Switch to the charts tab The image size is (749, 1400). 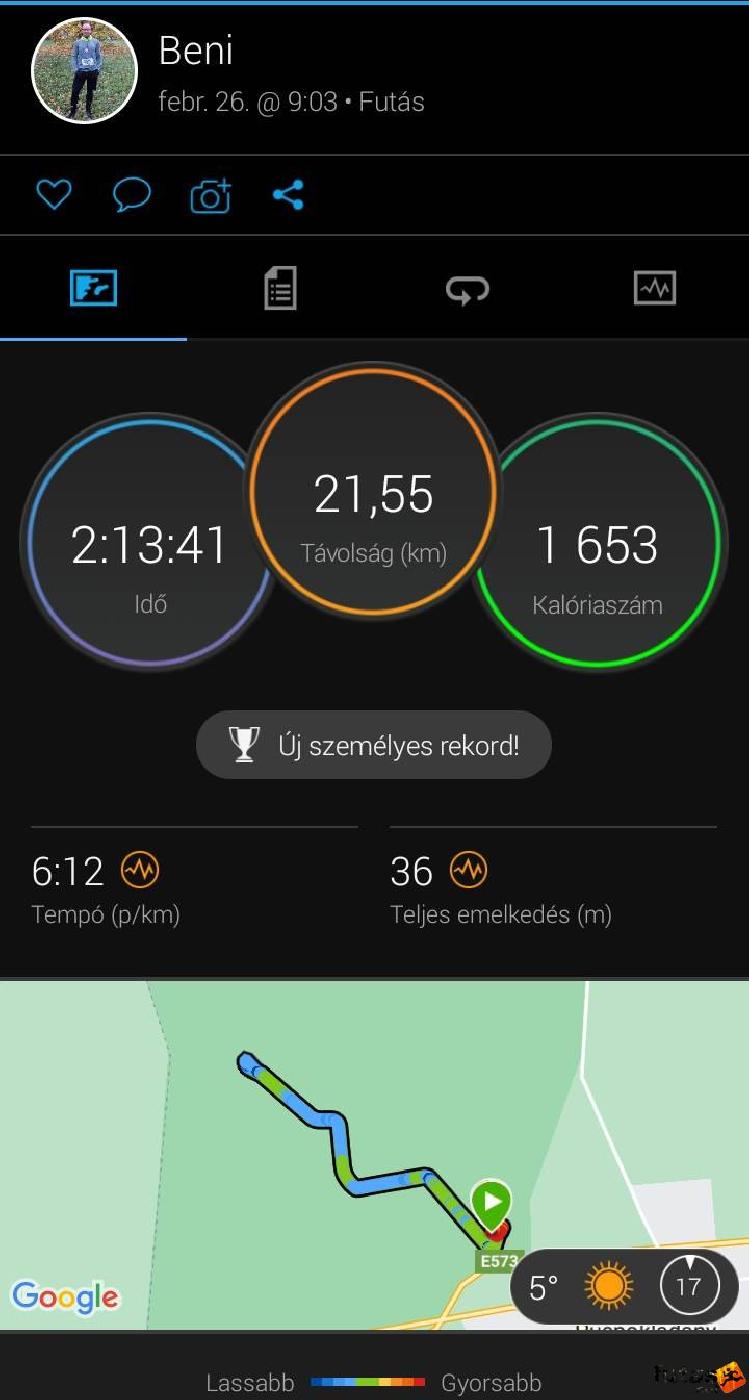(655, 289)
